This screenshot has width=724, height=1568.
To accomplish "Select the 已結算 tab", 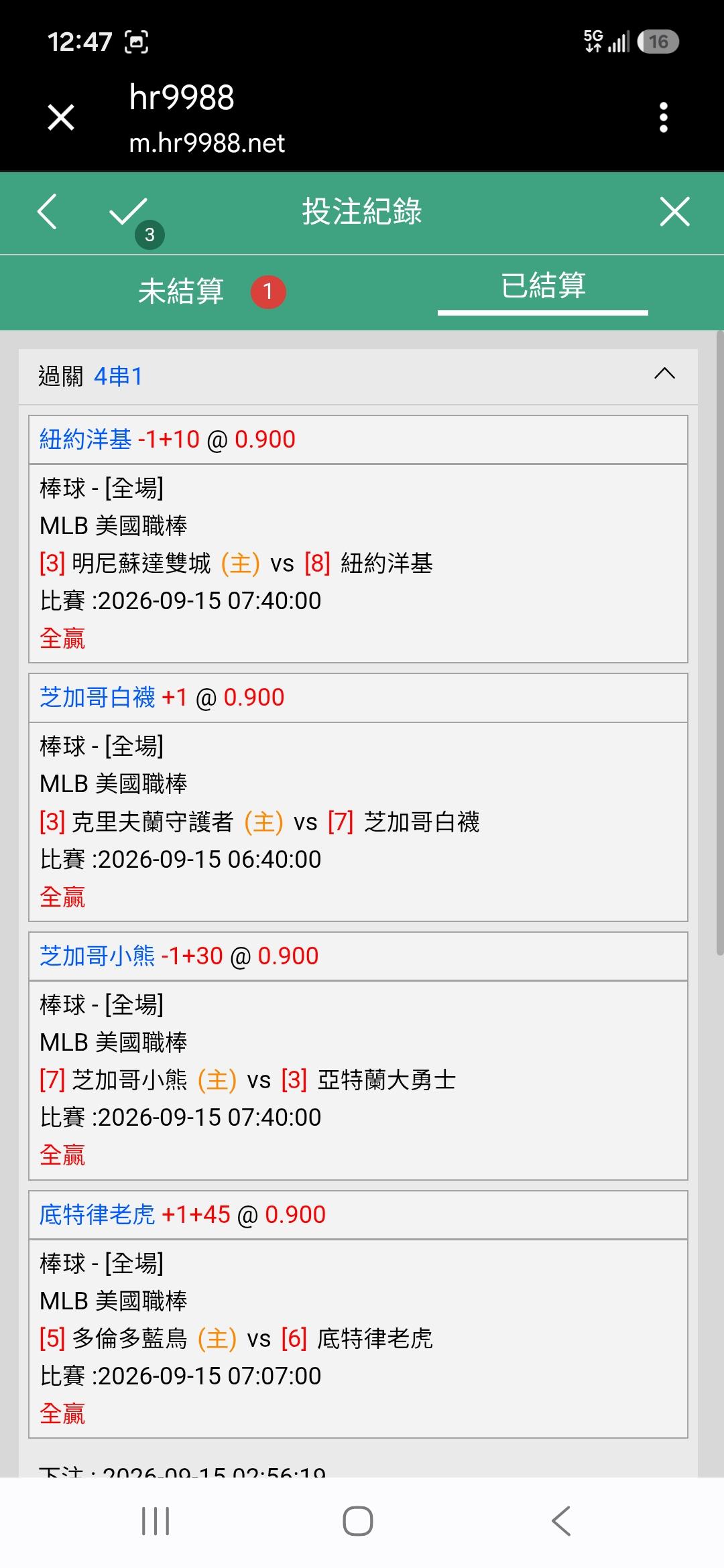I will pyautogui.click(x=543, y=286).
